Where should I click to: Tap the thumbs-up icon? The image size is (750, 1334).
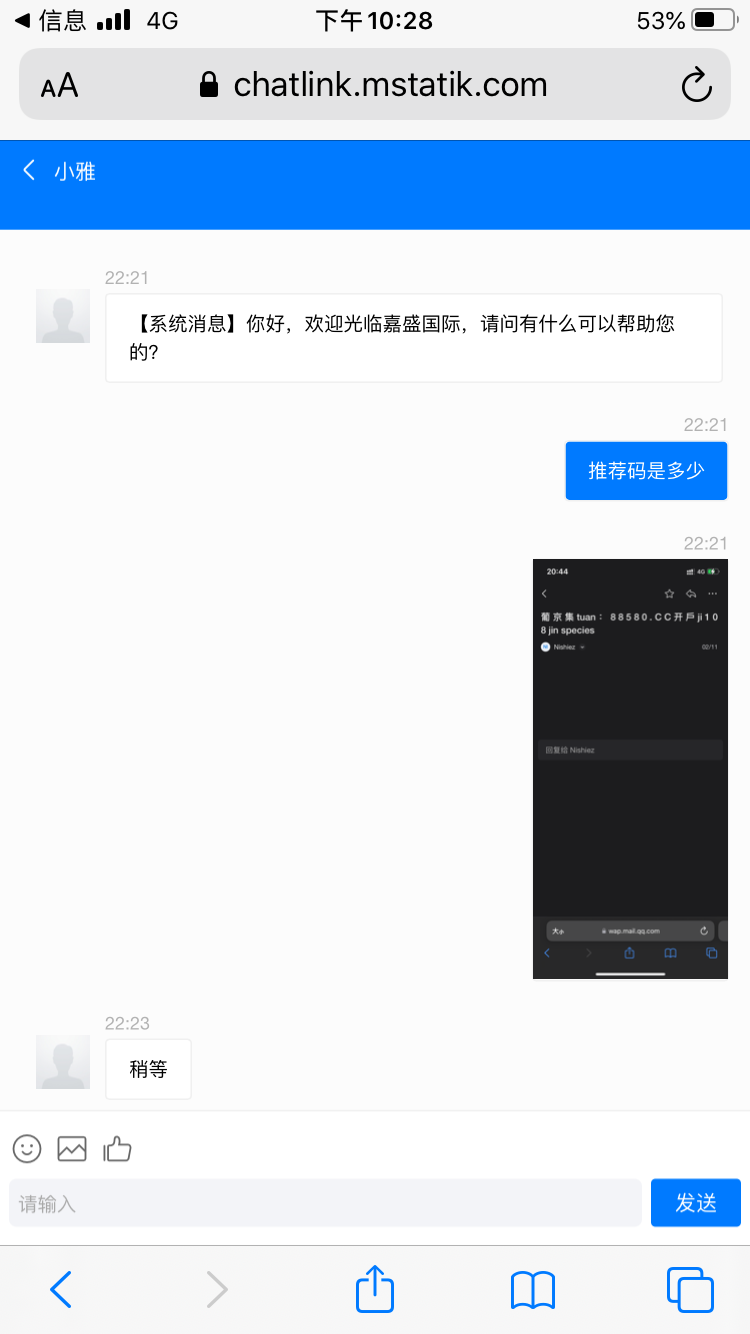[x=118, y=1149]
